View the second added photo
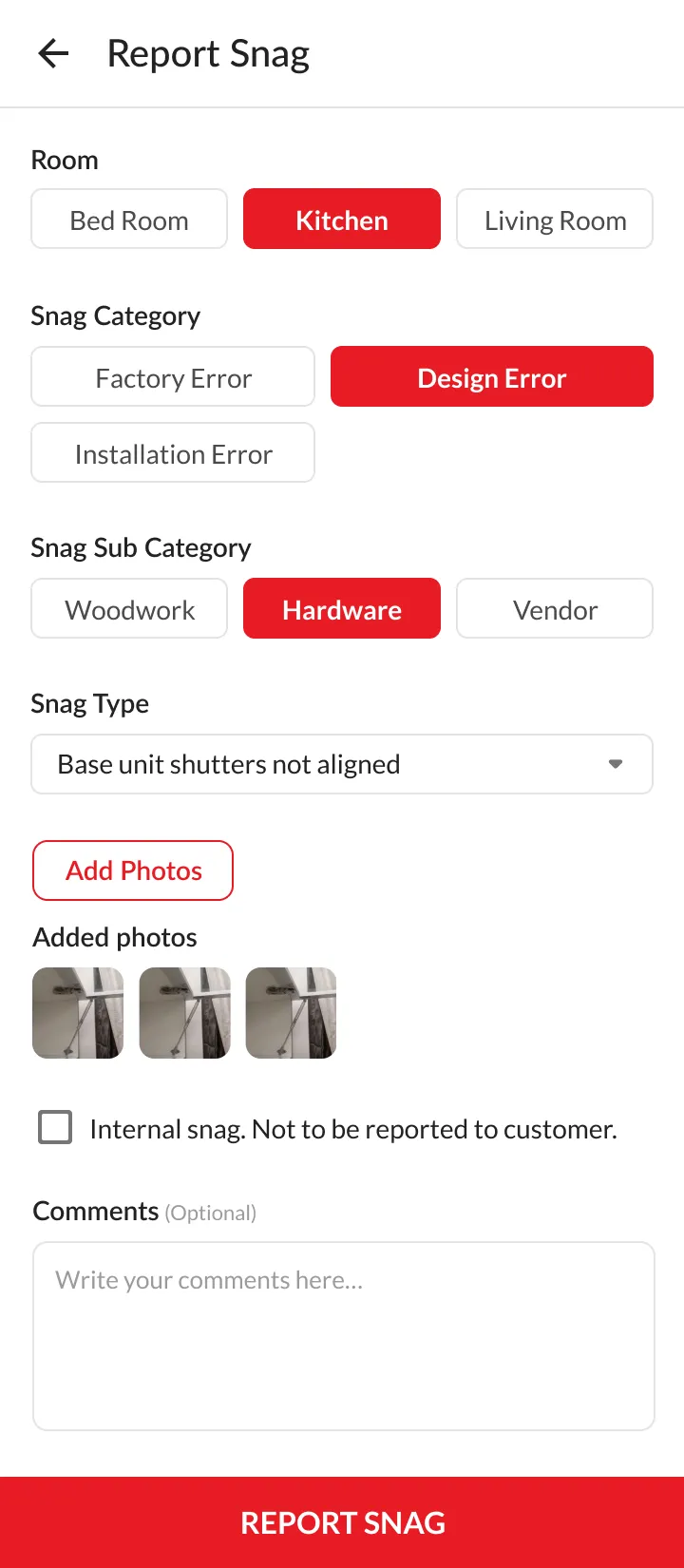Viewport: 684px width, 1568px height. (x=184, y=1013)
